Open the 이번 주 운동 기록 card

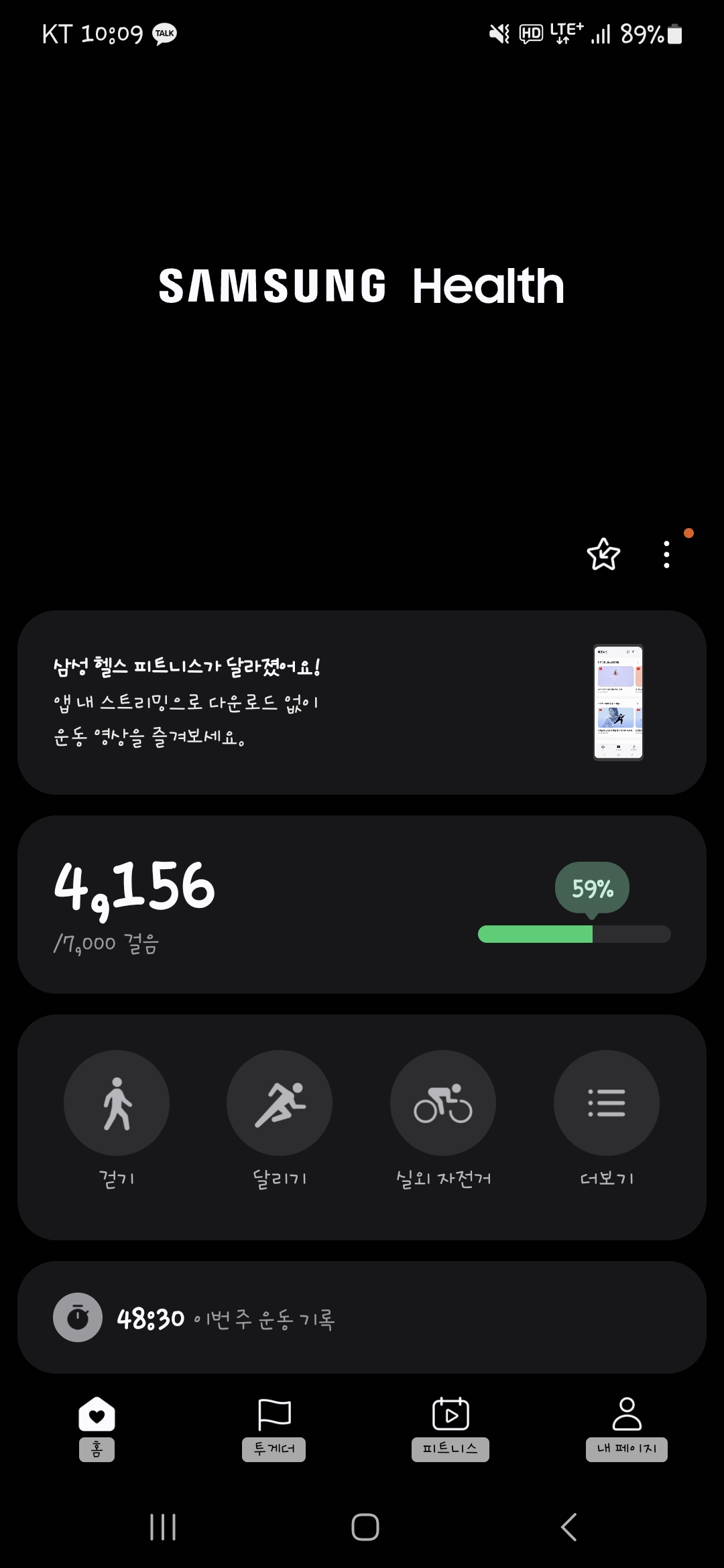[362, 1317]
